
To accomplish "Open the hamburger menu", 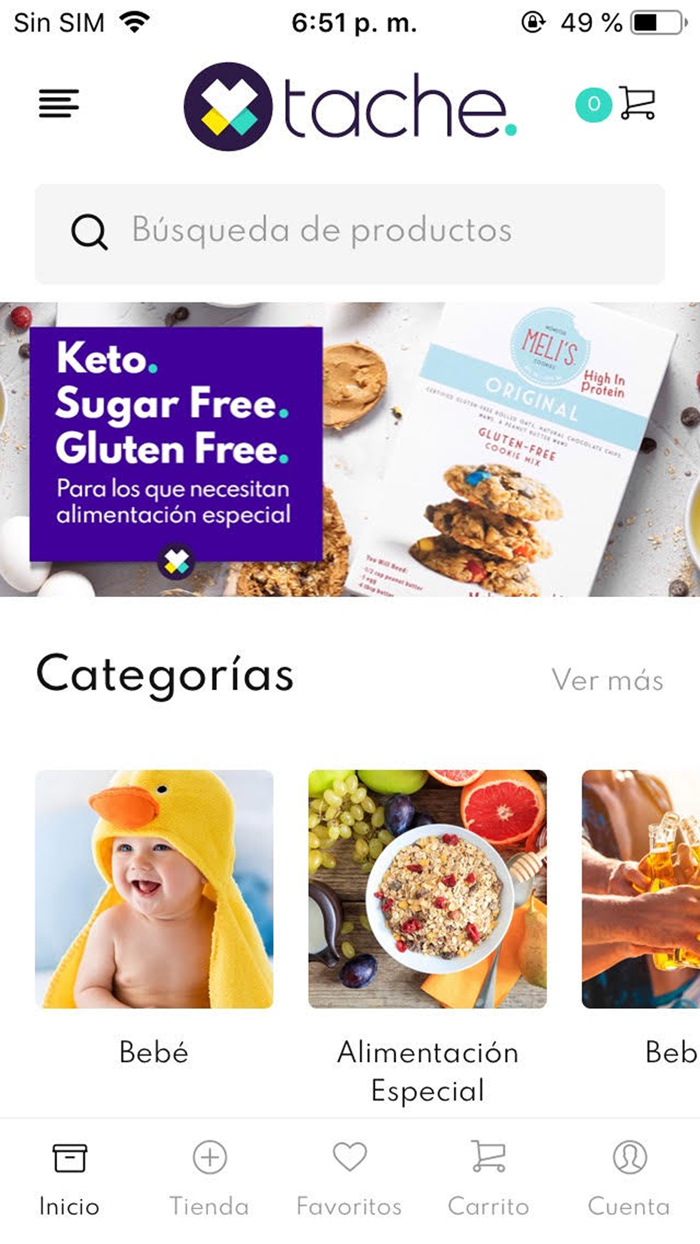I will click(59, 104).
